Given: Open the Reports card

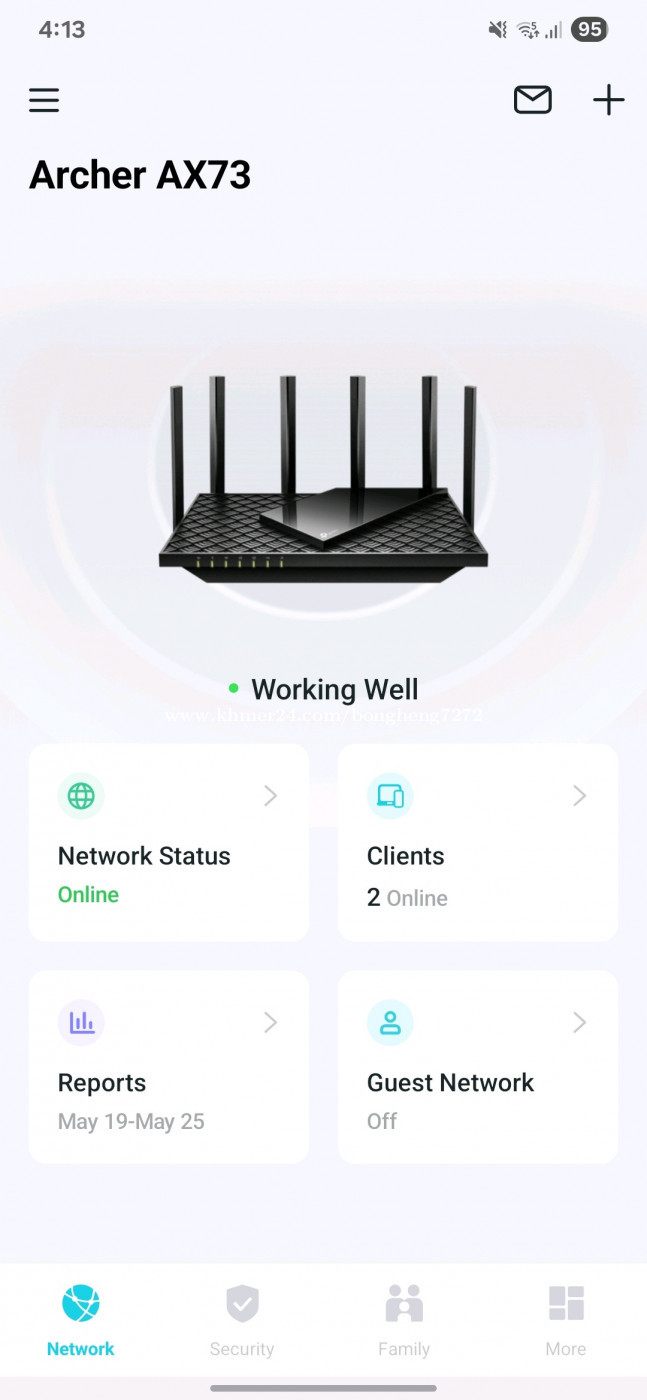Looking at the screenshot, I should 169,1066.
